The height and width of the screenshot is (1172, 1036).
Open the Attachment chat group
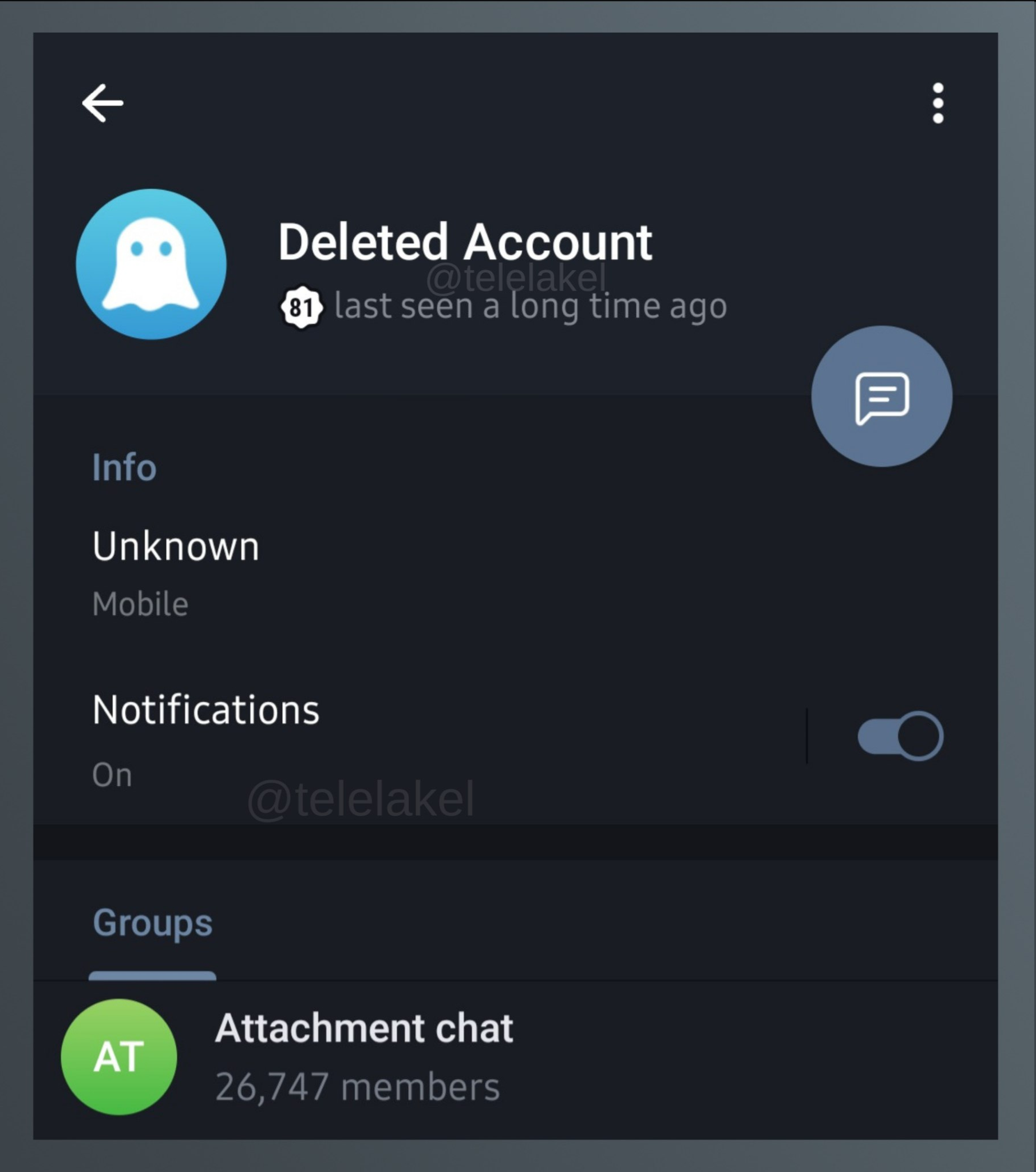click(363, 1056)
